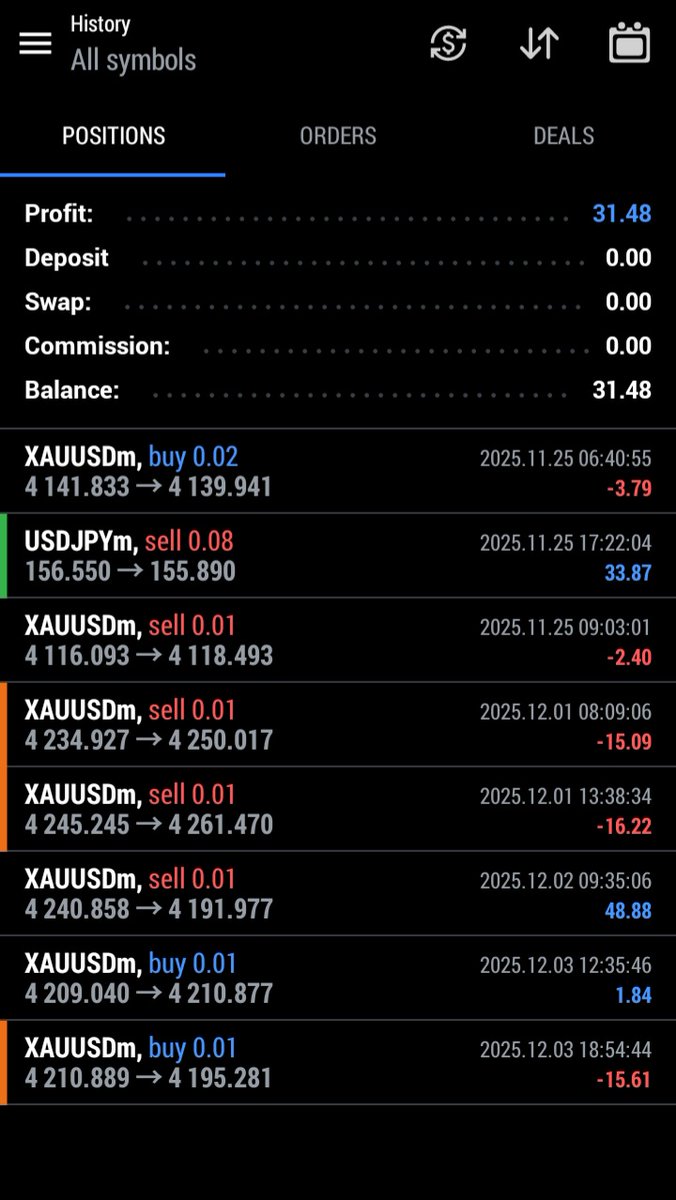Expand the XAUUSDm buy 0.02 position
The width and height of the screenshot is (676, 1200).
tap(338, 472)
